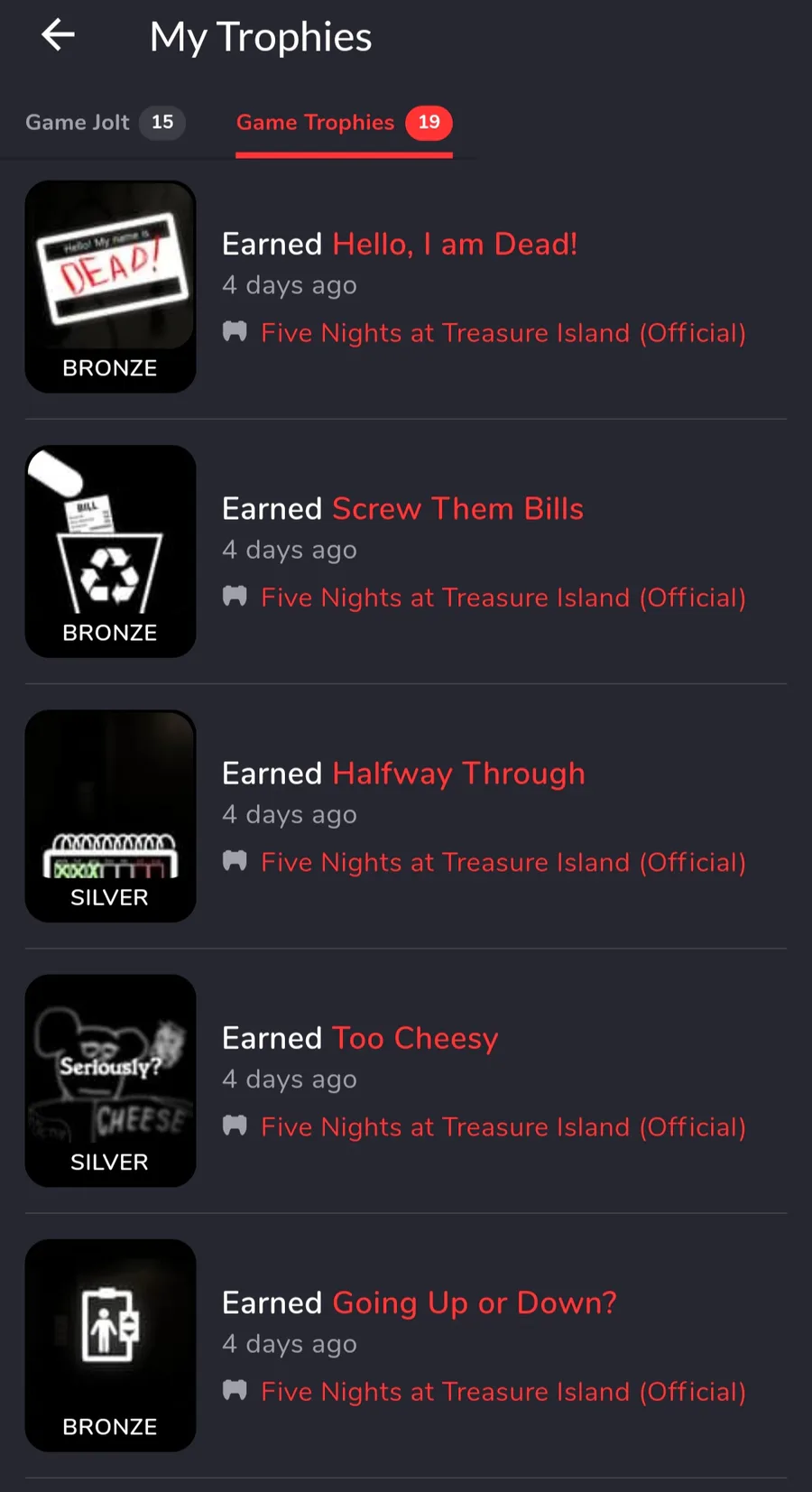Open the Screw Them Bills trophy
Viewport: 812px width, 1492px height.
click(x=457, y=509)
